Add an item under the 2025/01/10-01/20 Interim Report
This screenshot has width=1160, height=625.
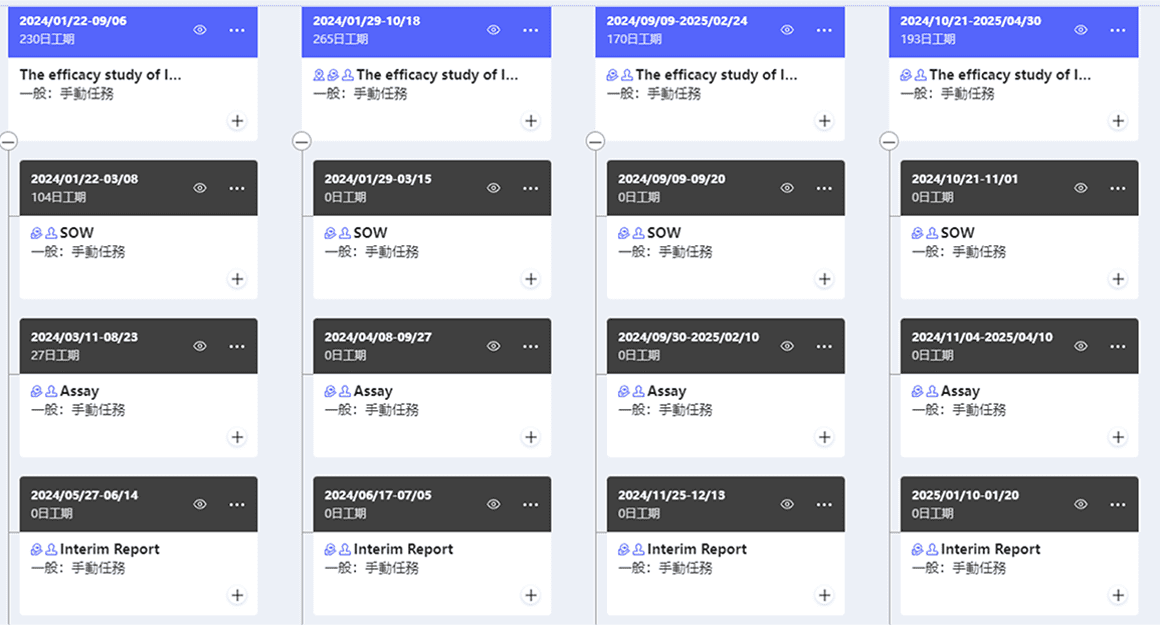tap(1118, 595)
